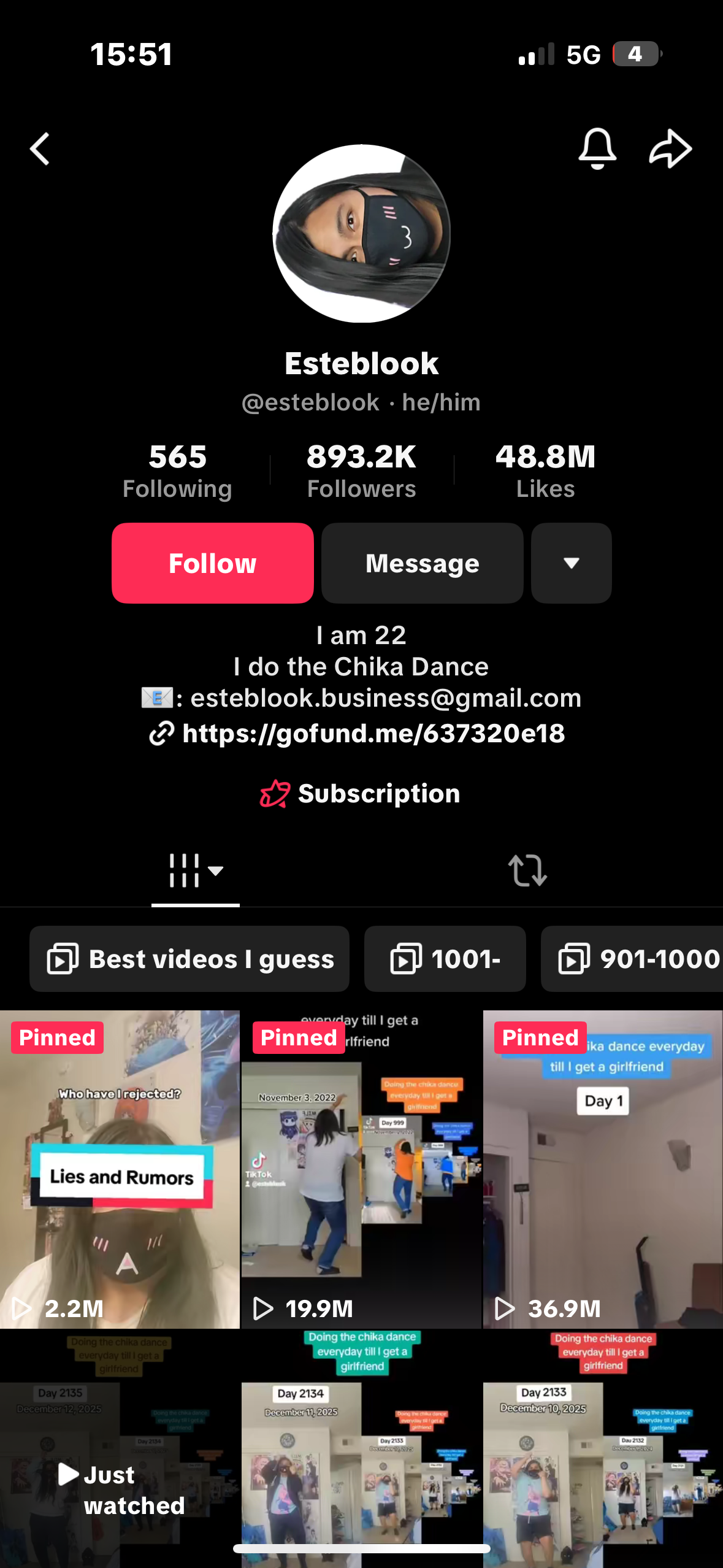Share Esteblook's profile
This screenshot has height=1568, width=723.
coord(670,148)
